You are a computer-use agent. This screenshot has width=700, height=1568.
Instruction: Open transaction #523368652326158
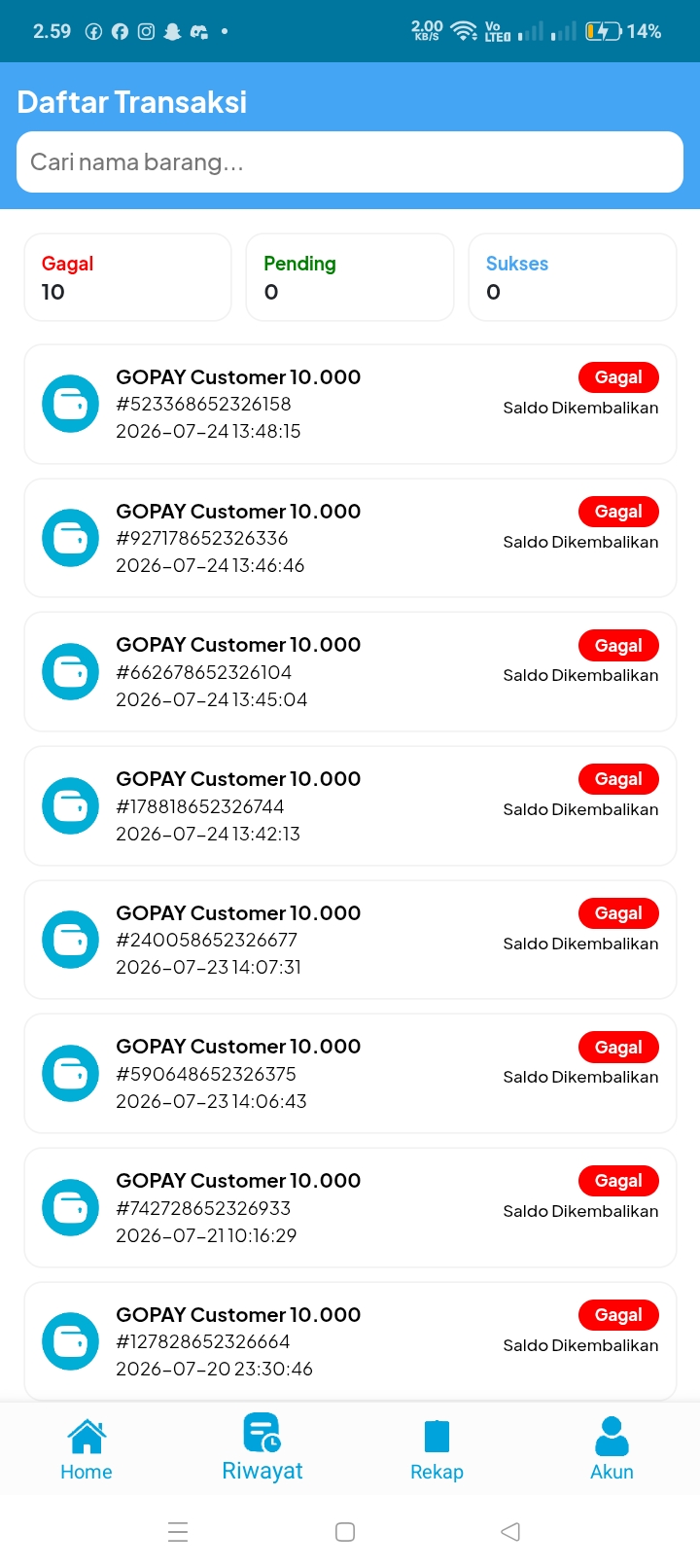click(350, 404)
